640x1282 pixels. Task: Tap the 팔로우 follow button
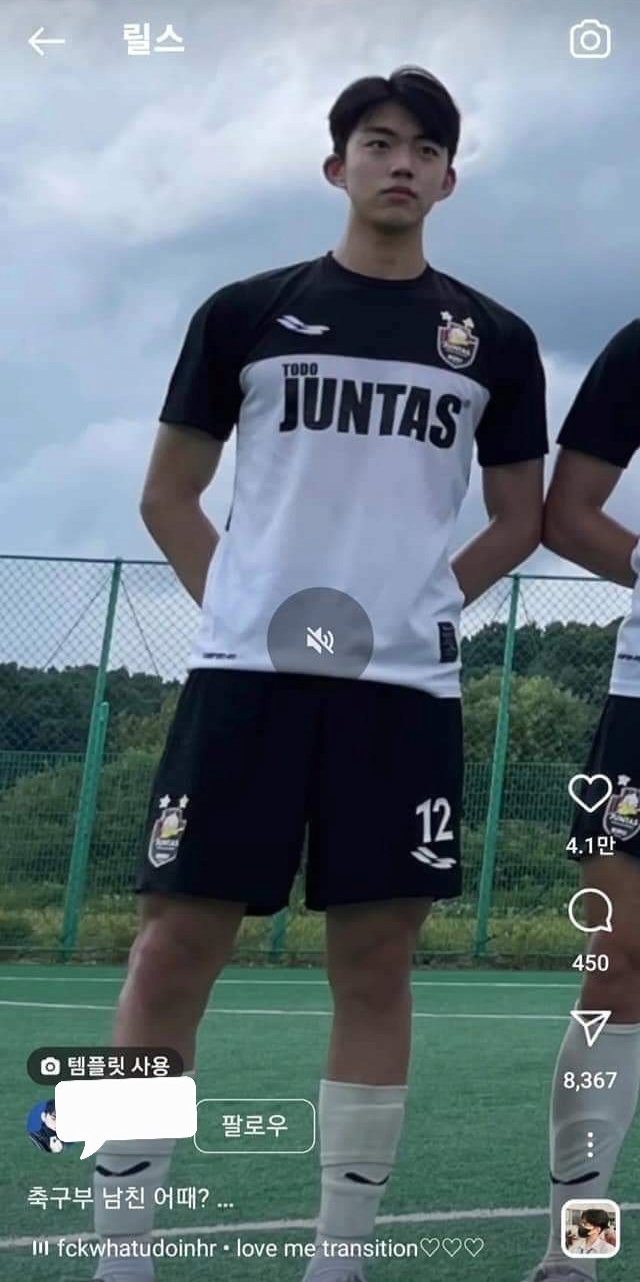click(x=254, y=1125)
